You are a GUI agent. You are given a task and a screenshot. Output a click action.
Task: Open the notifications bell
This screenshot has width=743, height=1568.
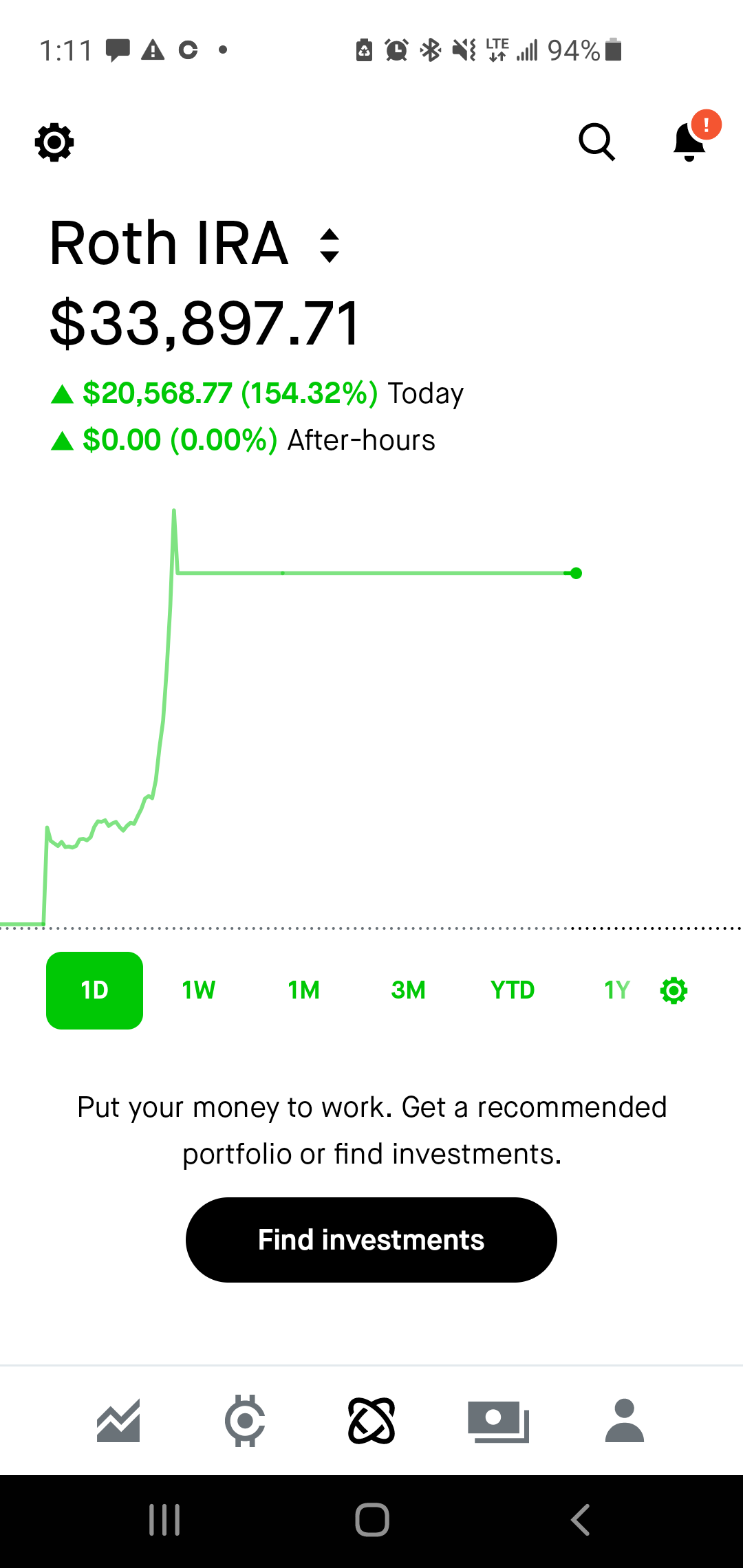pyautogui.click(x=690, y=141)
